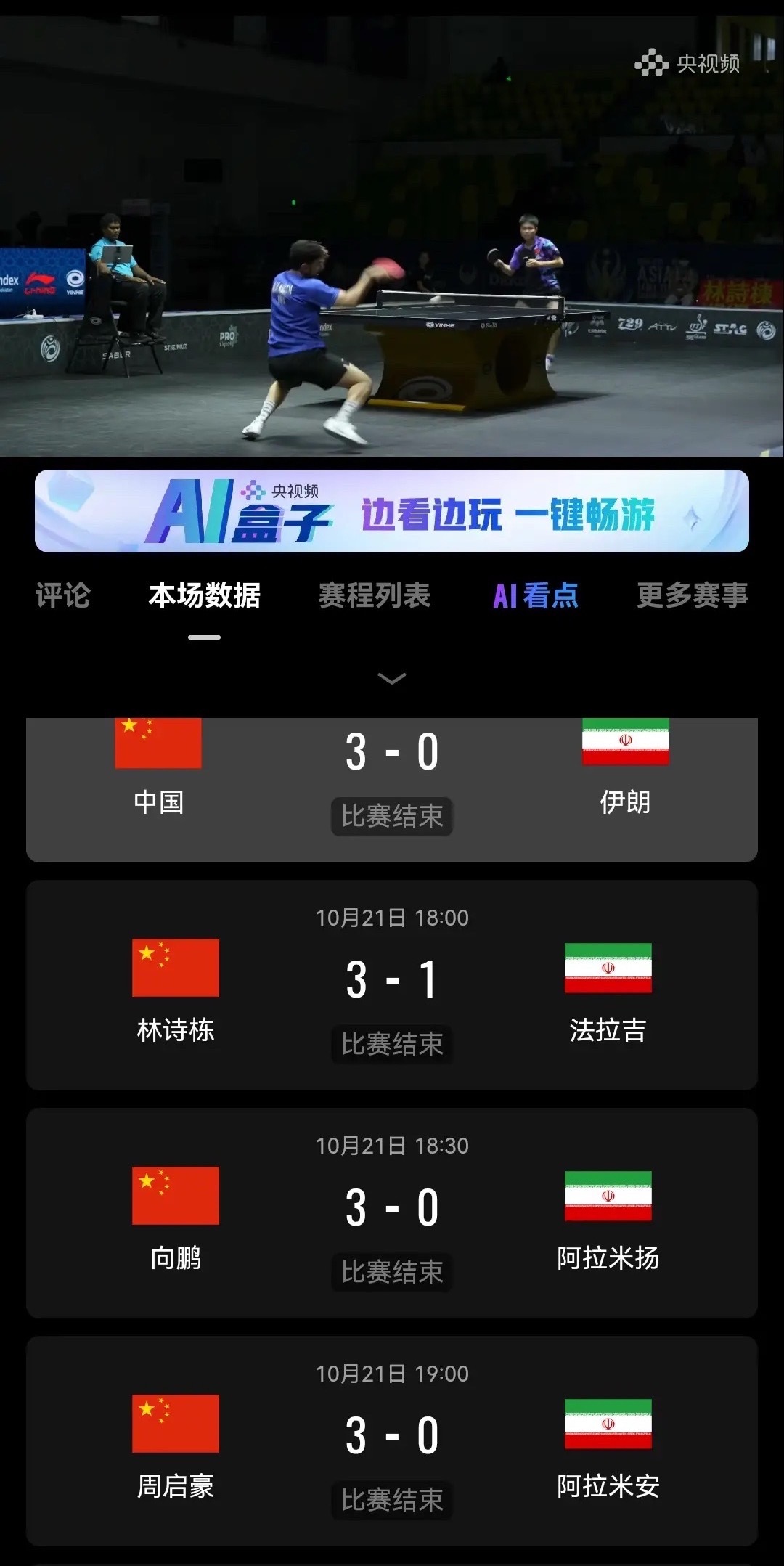The height and width of the screenshot is (1566, 784).
Task: Open the 周启豪 vs 阿拉米安 match card
Action: (392, 1441)
